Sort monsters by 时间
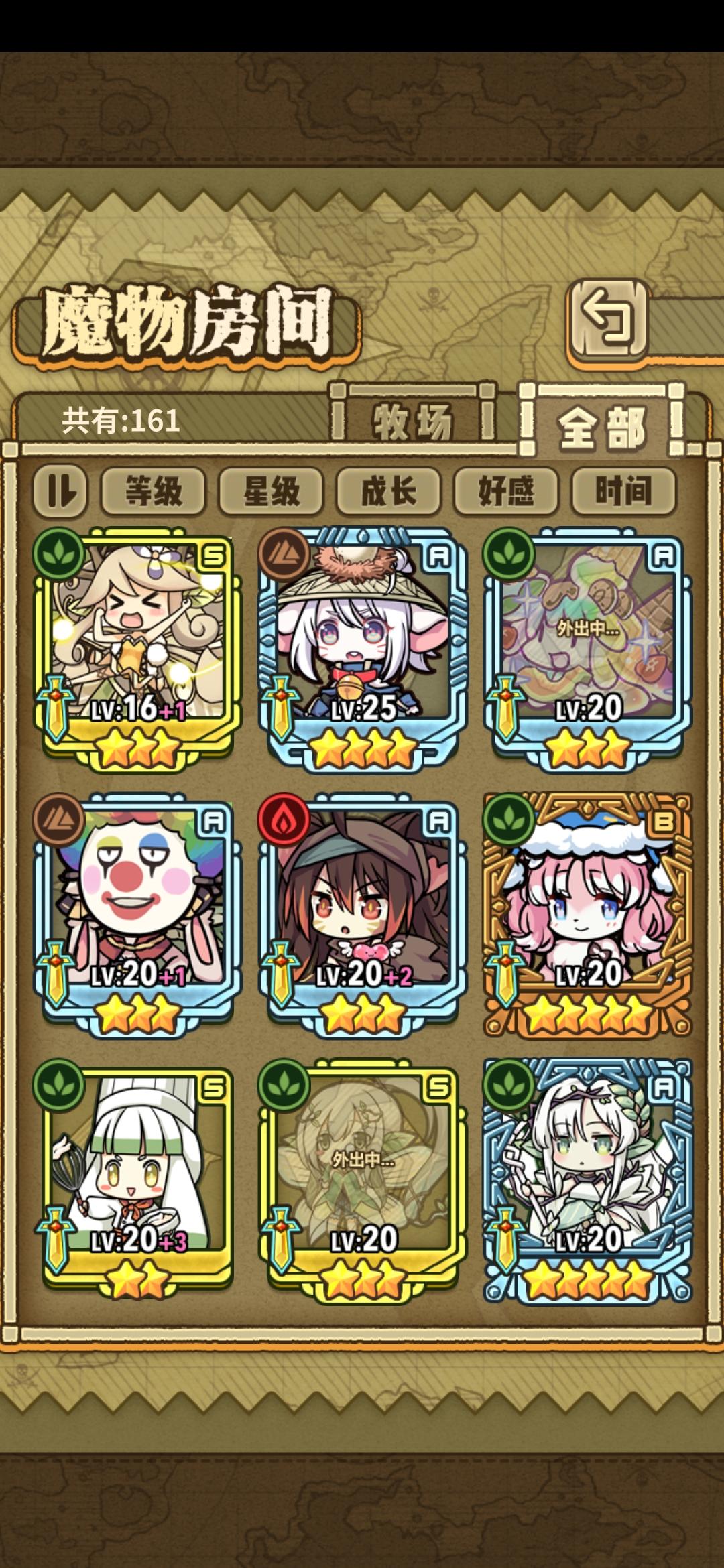 coord(622,491)
